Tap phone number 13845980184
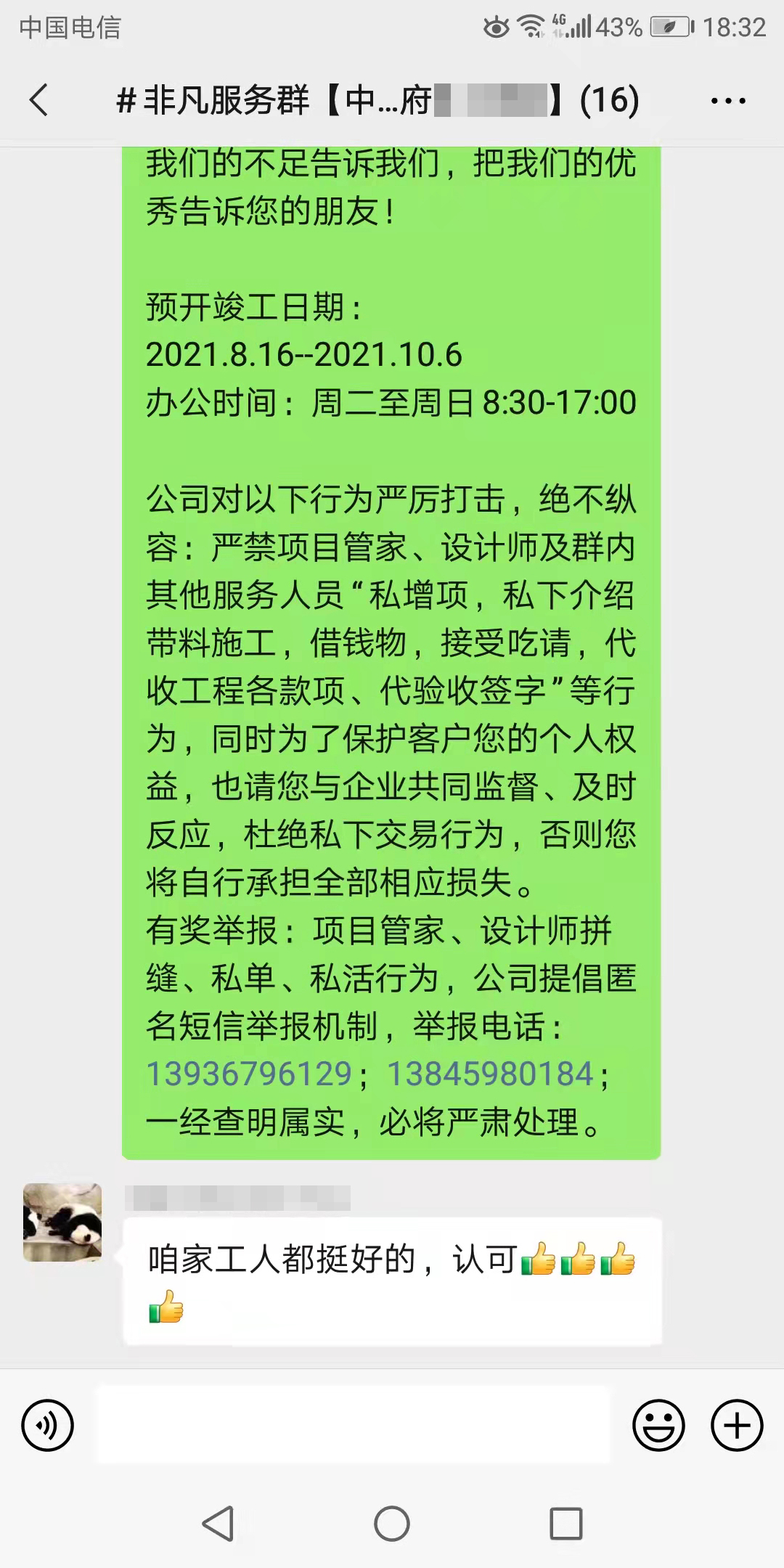 pos(491,1074)
